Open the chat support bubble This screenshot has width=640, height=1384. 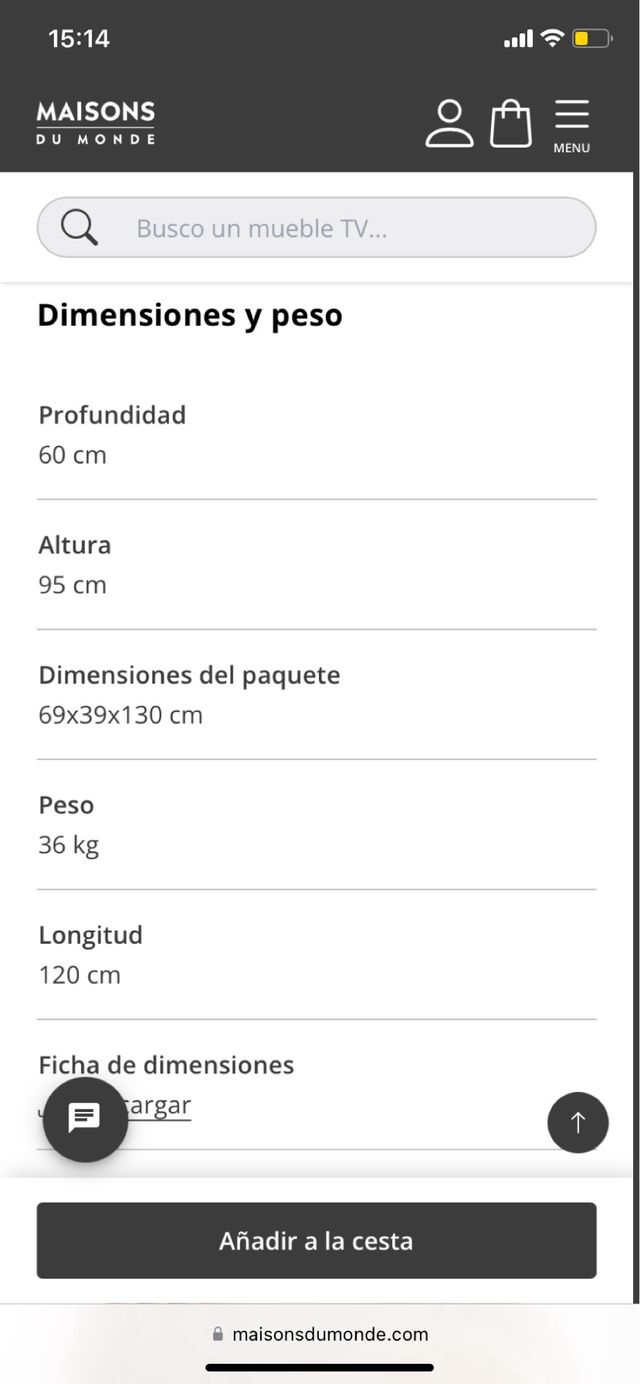(x=85, y=1119)
